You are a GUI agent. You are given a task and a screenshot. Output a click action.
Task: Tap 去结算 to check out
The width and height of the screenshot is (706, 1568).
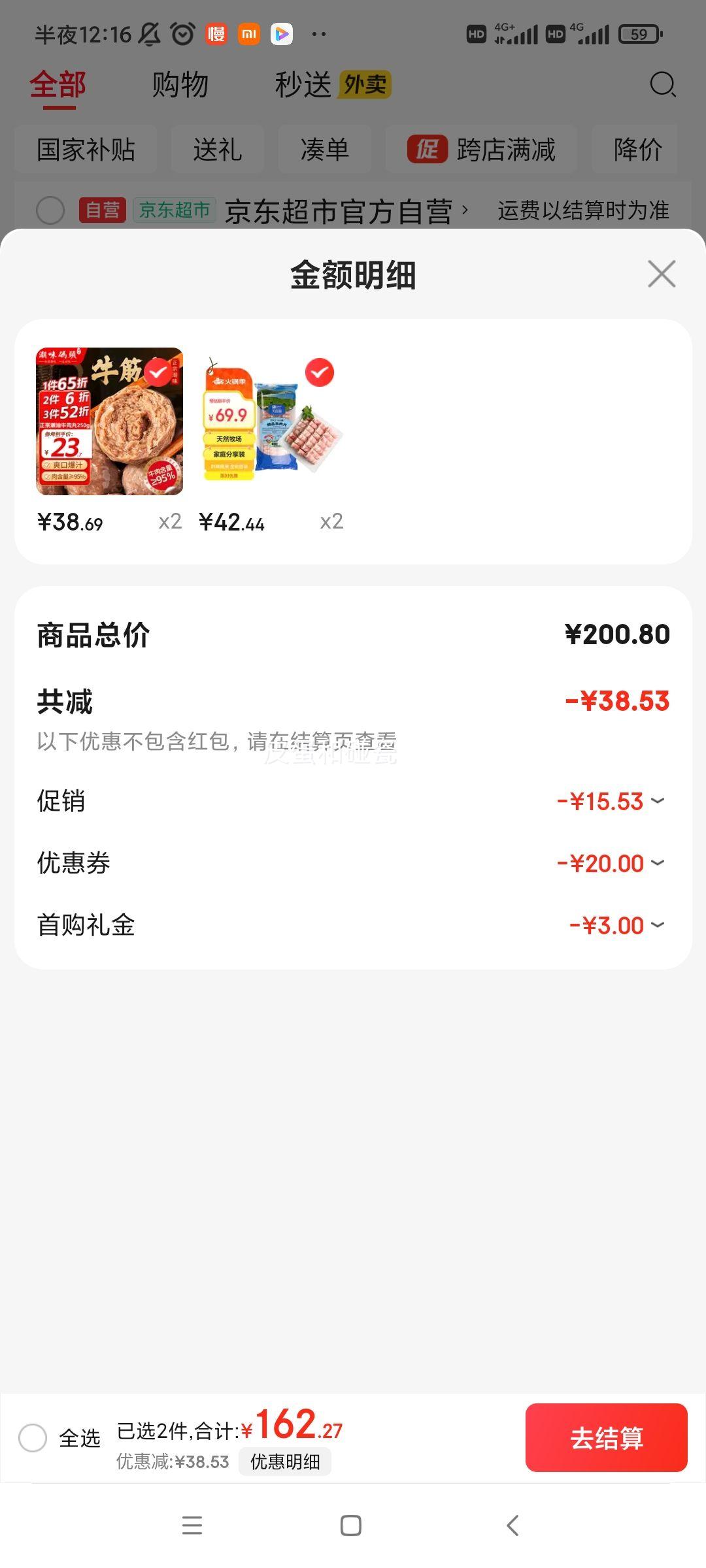[x=606, y=1438]
